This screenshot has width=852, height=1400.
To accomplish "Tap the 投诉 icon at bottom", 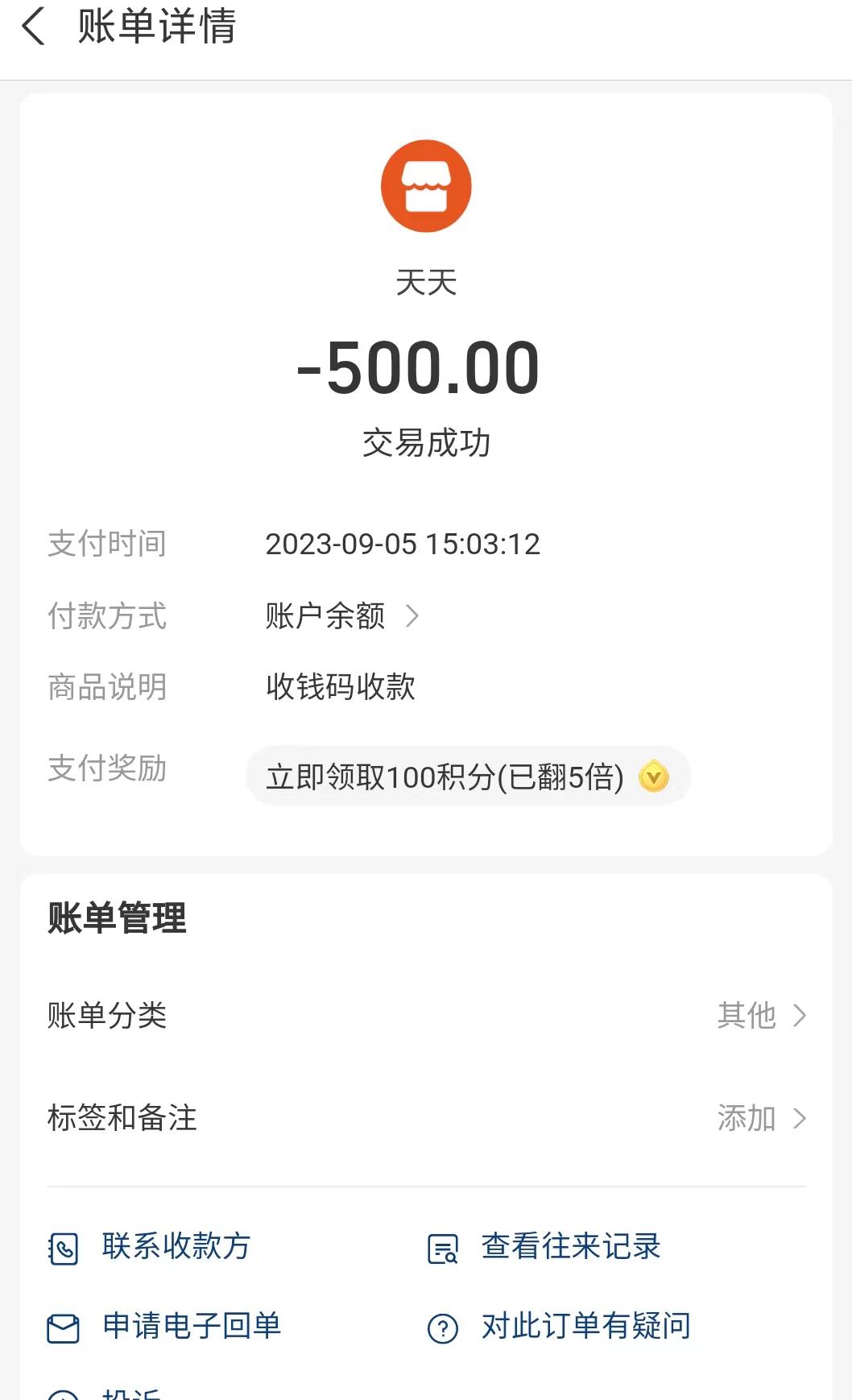I will pyautogui.click(x=64, y=1394).
